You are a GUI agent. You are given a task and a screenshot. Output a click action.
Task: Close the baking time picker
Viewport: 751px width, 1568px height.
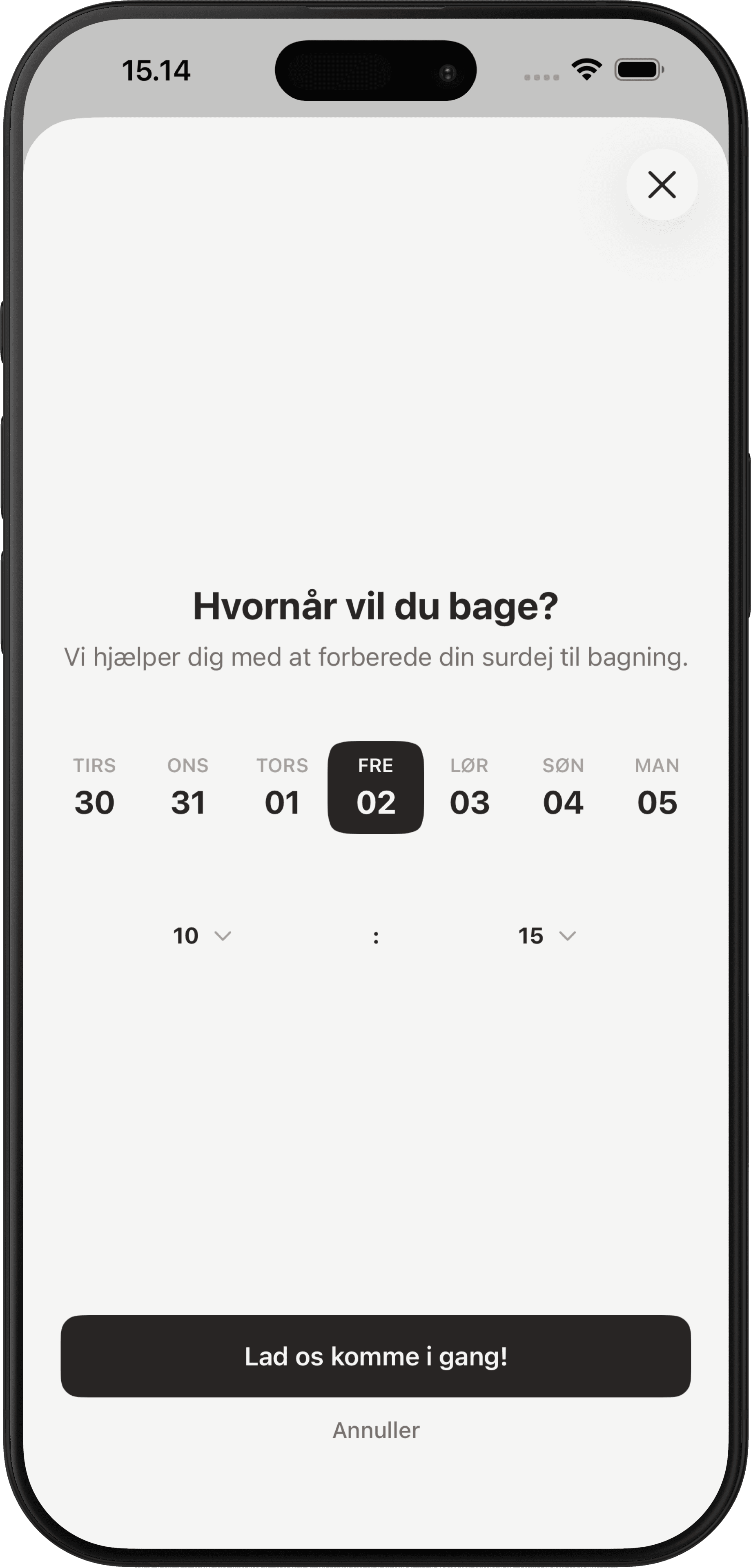click(662, 185)
